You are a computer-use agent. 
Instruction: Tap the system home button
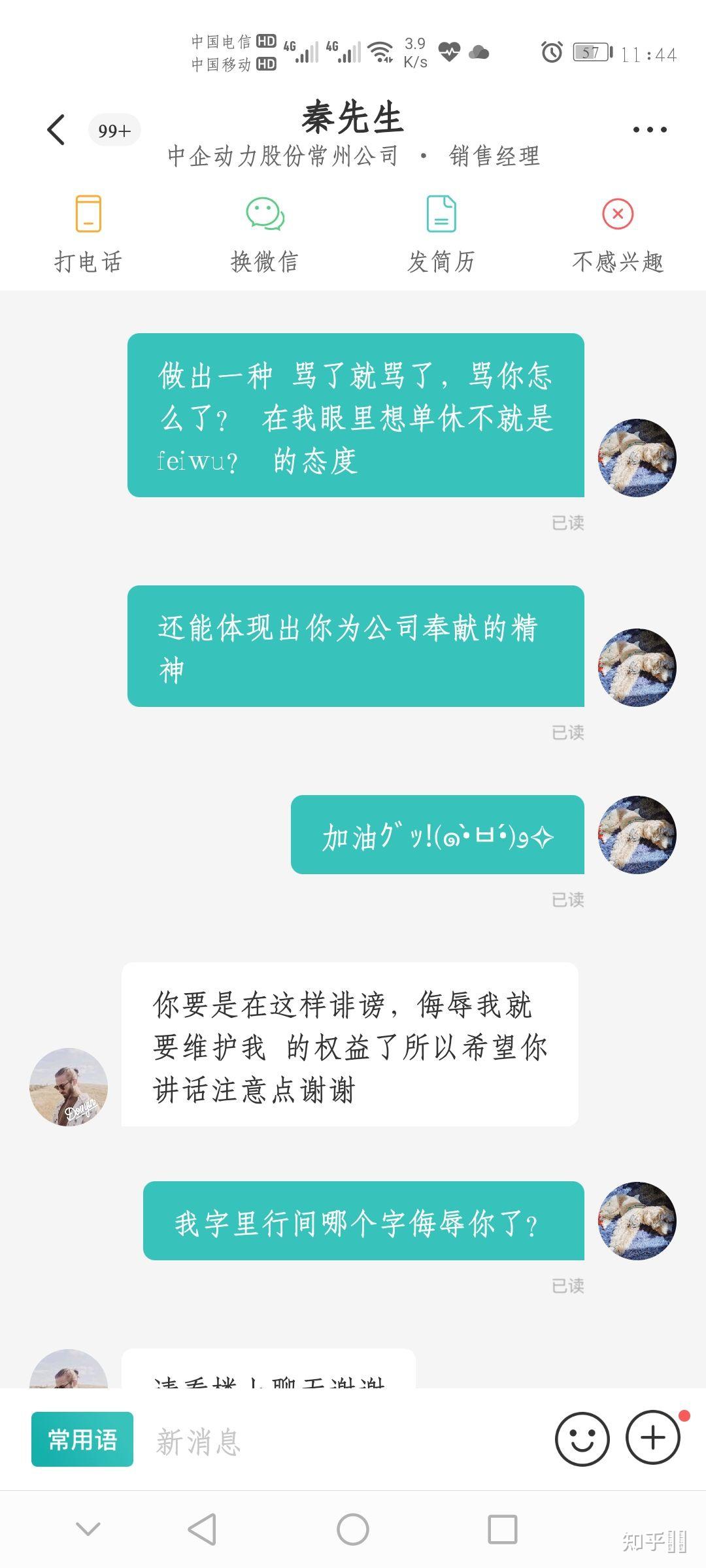click(x=353, y=1529)
